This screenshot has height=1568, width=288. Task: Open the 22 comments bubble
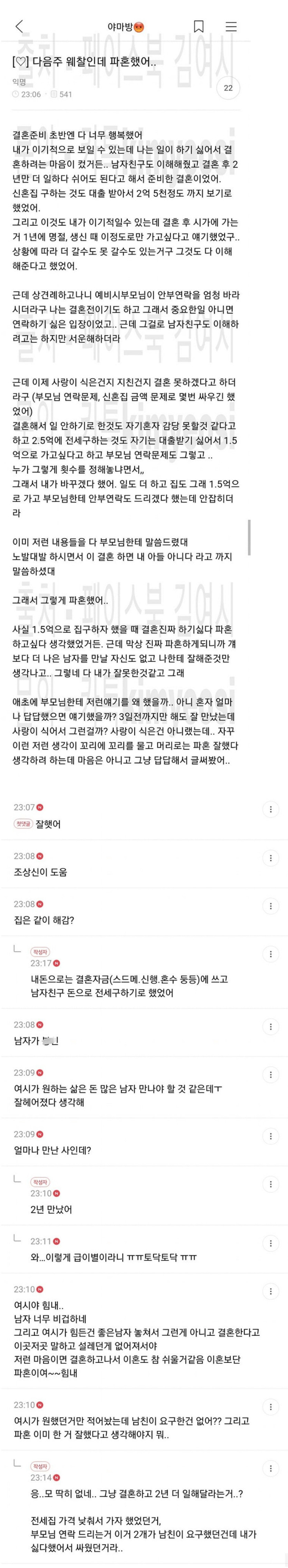(x=228, y=88)
